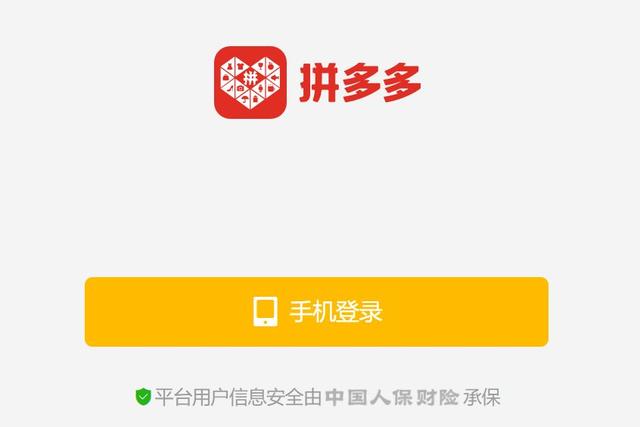This screenshot has height=427, width=640.
Task: Tap the 手机登录 phone login button
Action: tap(316, 311)
